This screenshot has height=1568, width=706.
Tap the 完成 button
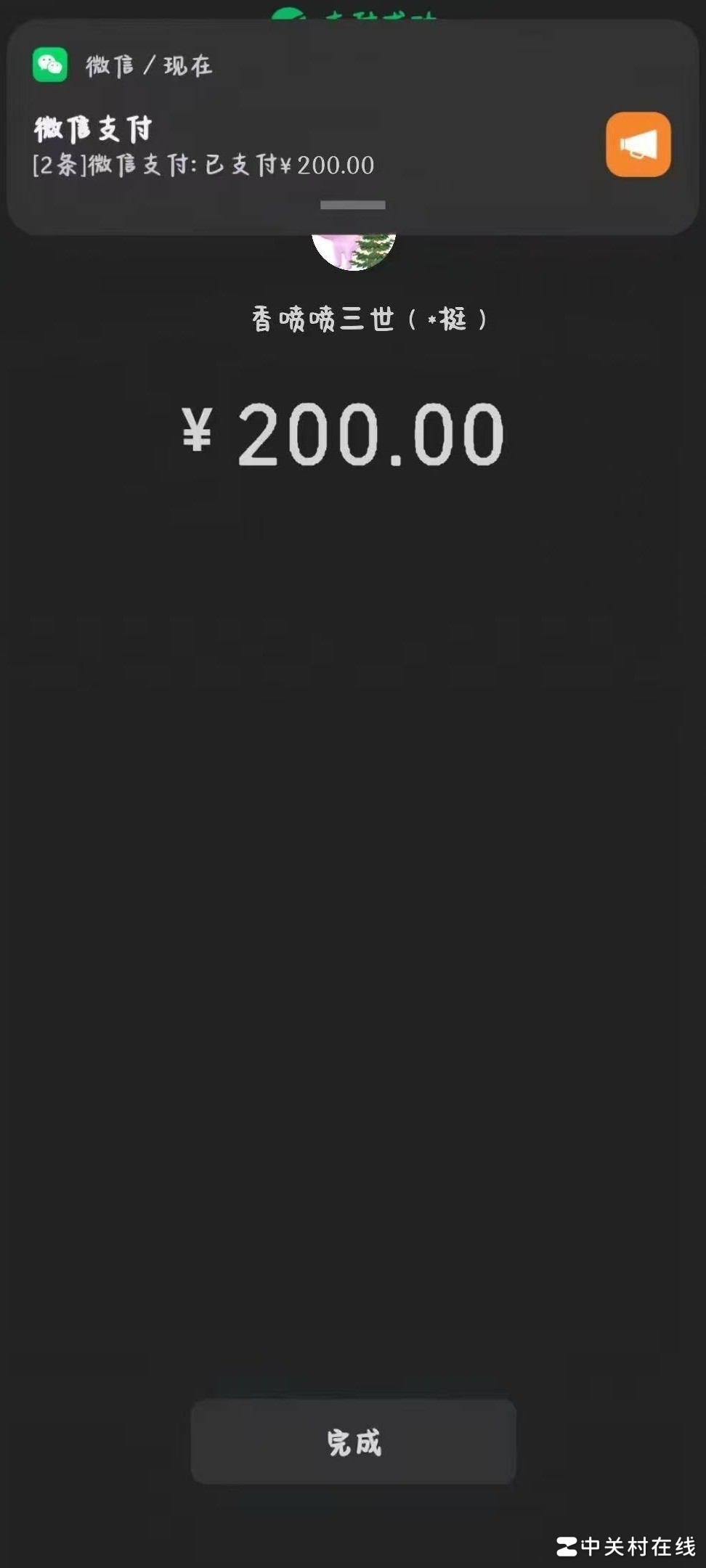(x=353, y=1442)
